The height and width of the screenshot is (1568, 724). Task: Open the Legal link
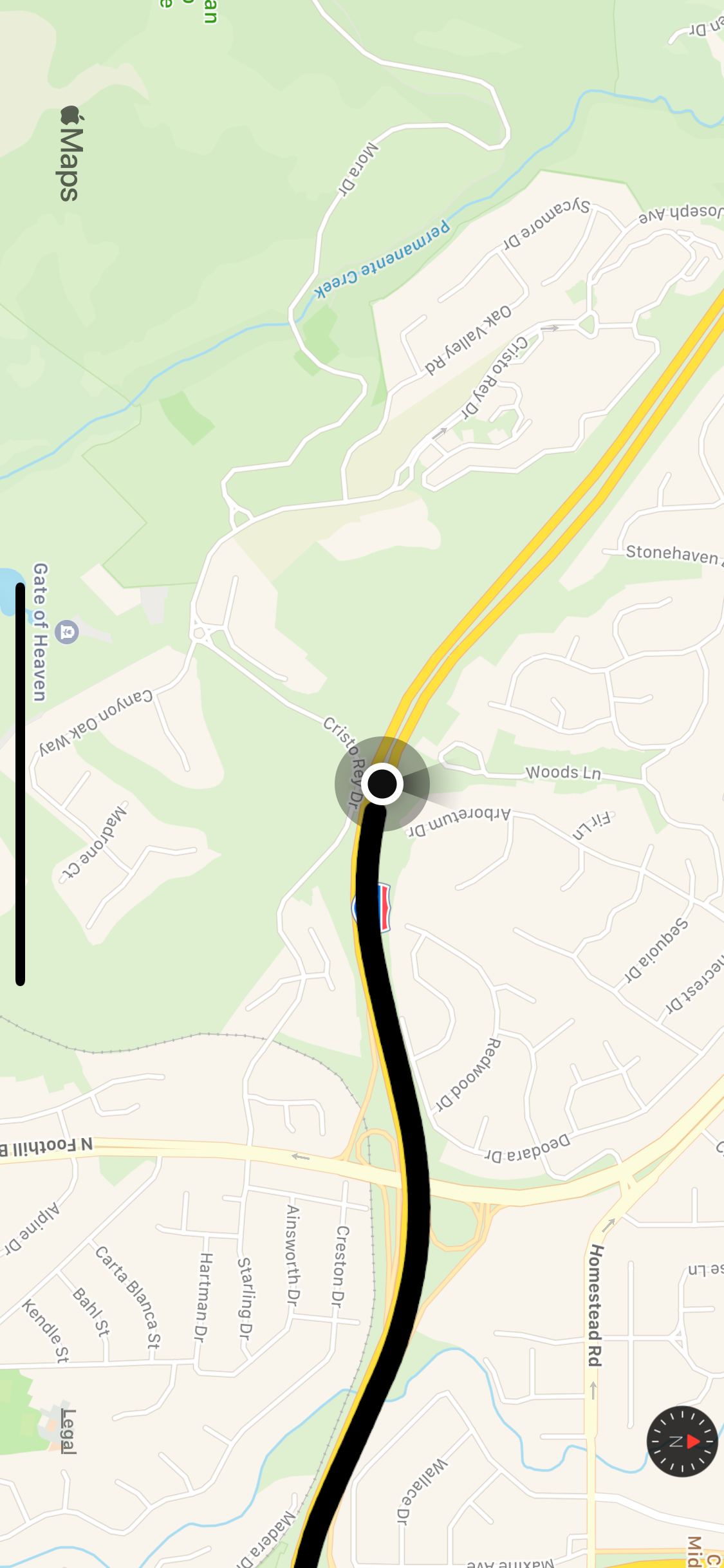click(68, 1432)
